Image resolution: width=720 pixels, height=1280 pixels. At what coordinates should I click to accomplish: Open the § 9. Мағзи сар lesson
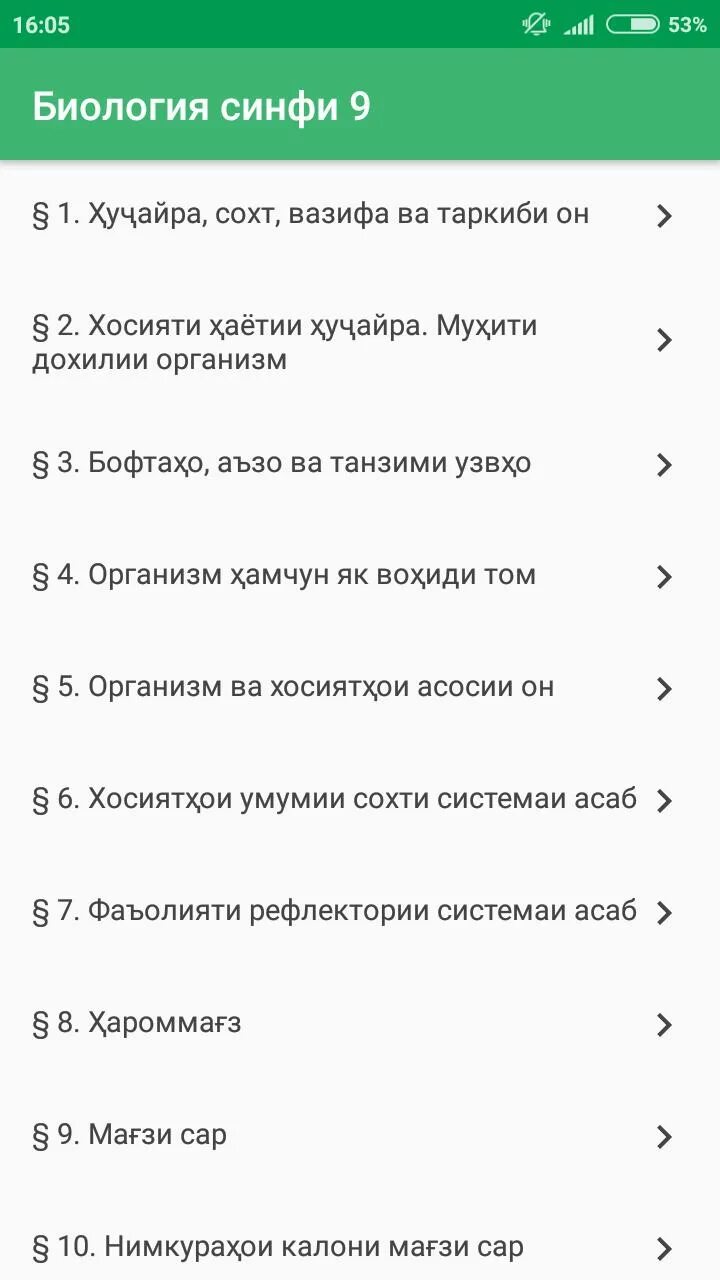[x=360, y=1136]
